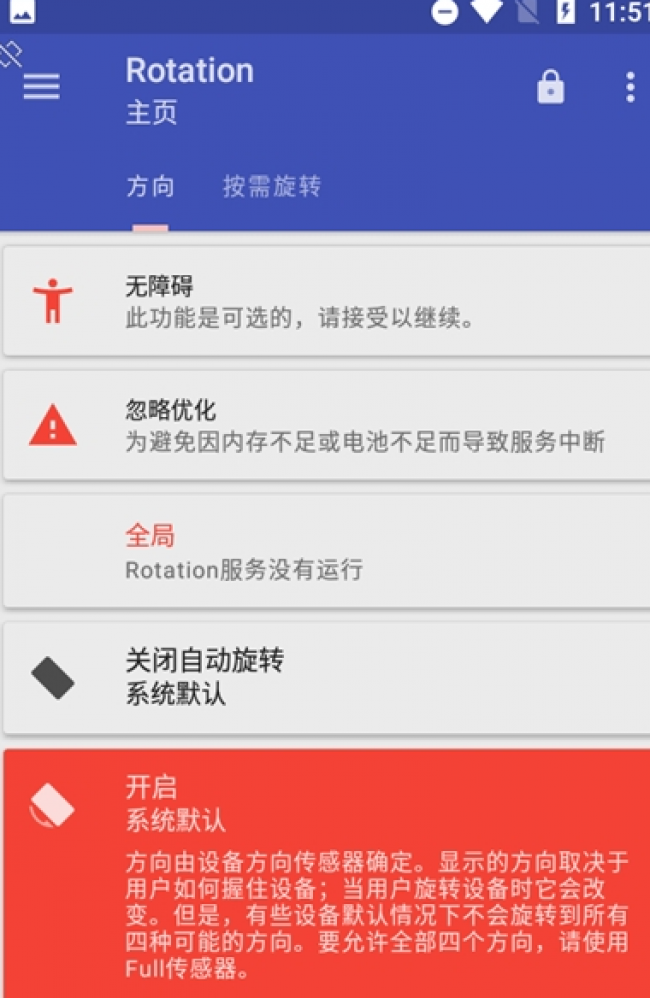Switch to the 按需旋转 tab
Image resolution: width=650 pixels, height=998 pixels.
pyautogui.click(x=271, y=187)
